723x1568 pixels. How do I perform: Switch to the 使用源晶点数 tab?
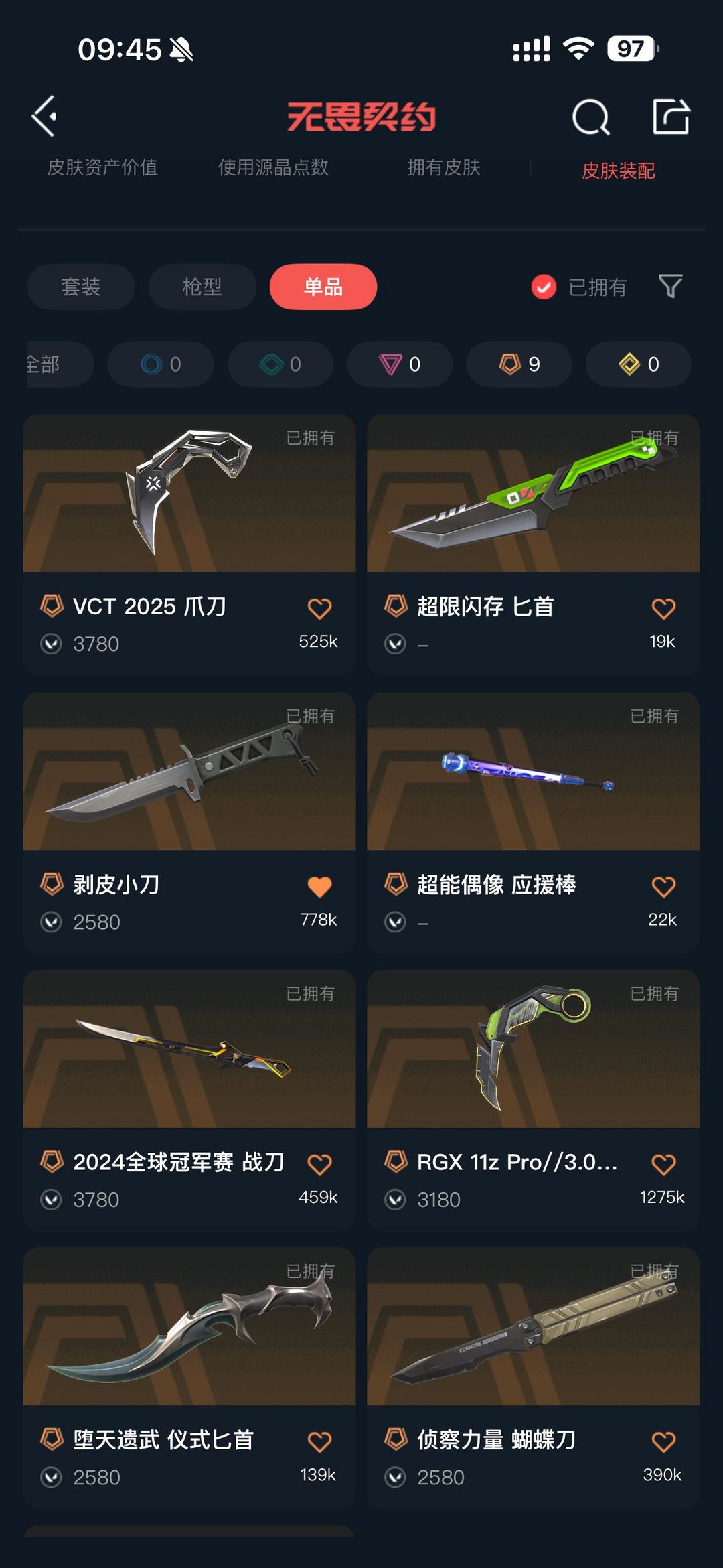[x=273, y=167]
